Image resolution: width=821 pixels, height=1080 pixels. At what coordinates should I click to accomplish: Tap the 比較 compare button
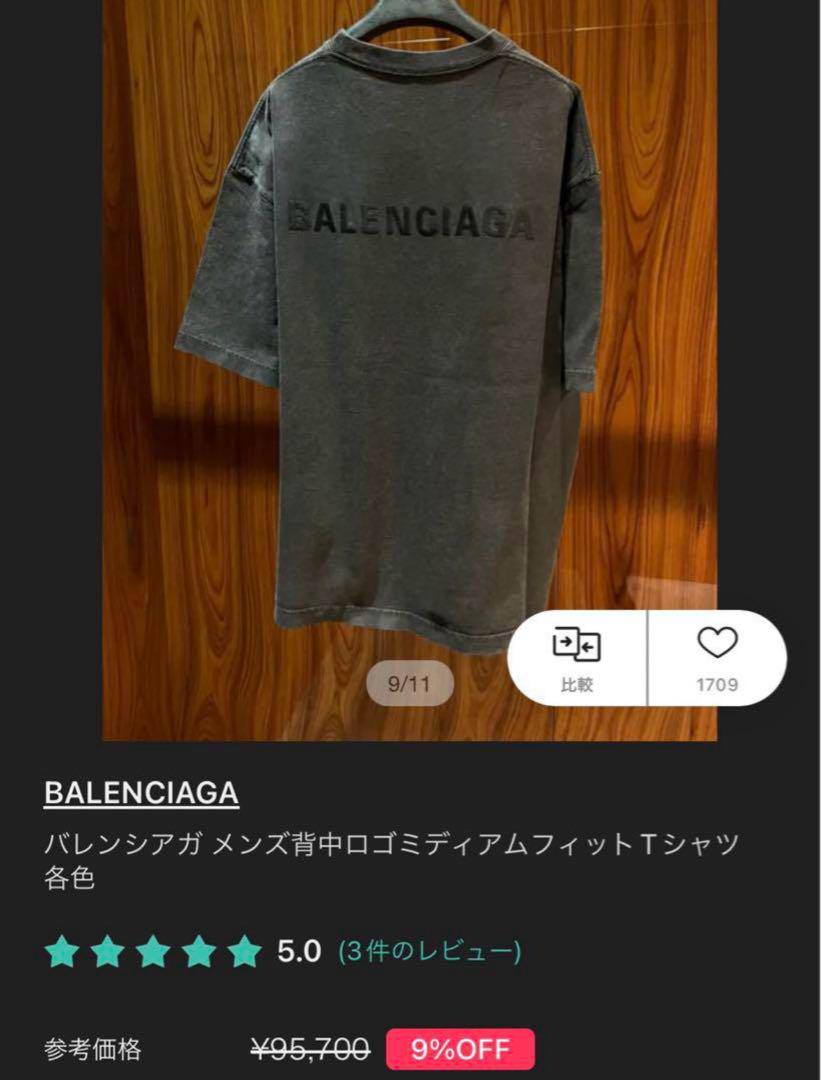[x=576, y=658]
